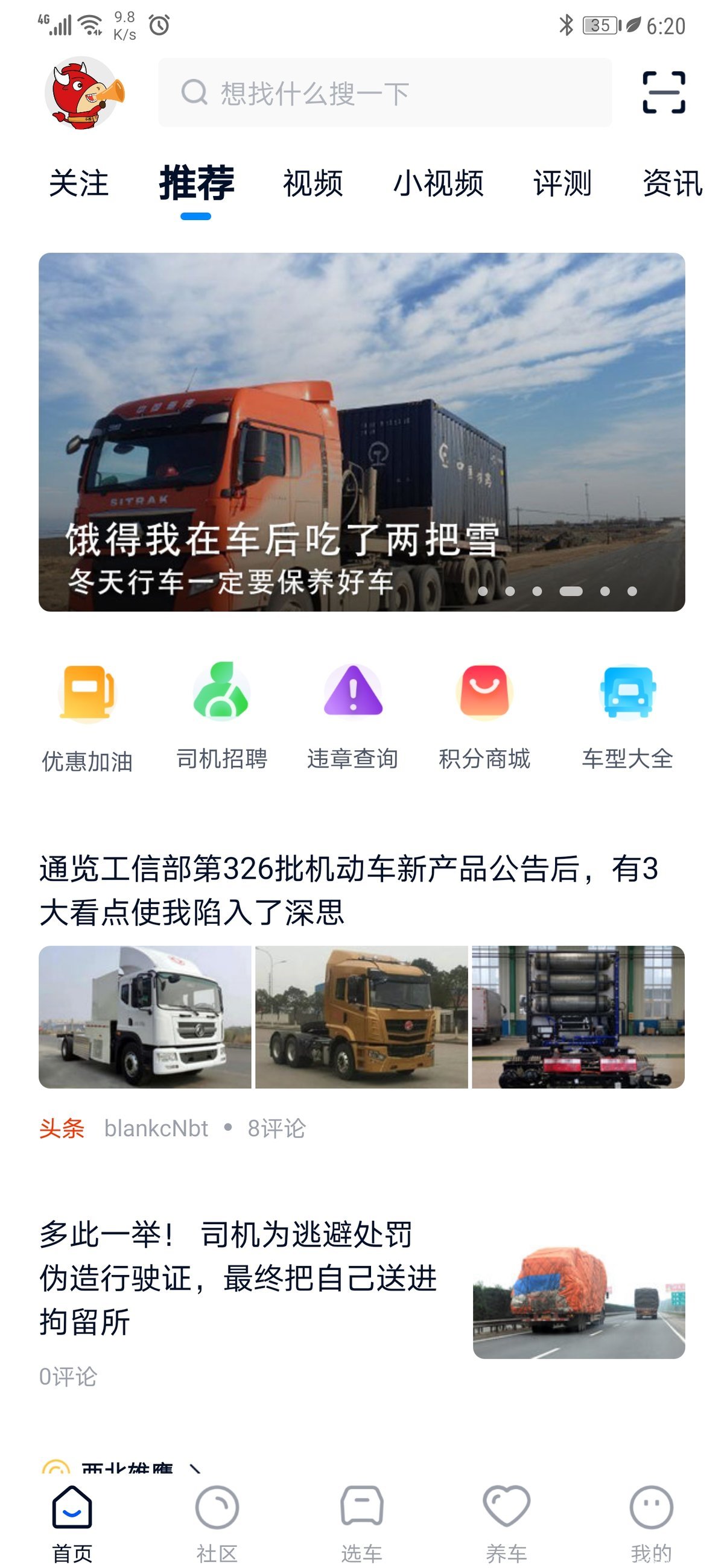Open the search box at top
The width and height of the screenshot is (724, 1568).
[385, 92]
